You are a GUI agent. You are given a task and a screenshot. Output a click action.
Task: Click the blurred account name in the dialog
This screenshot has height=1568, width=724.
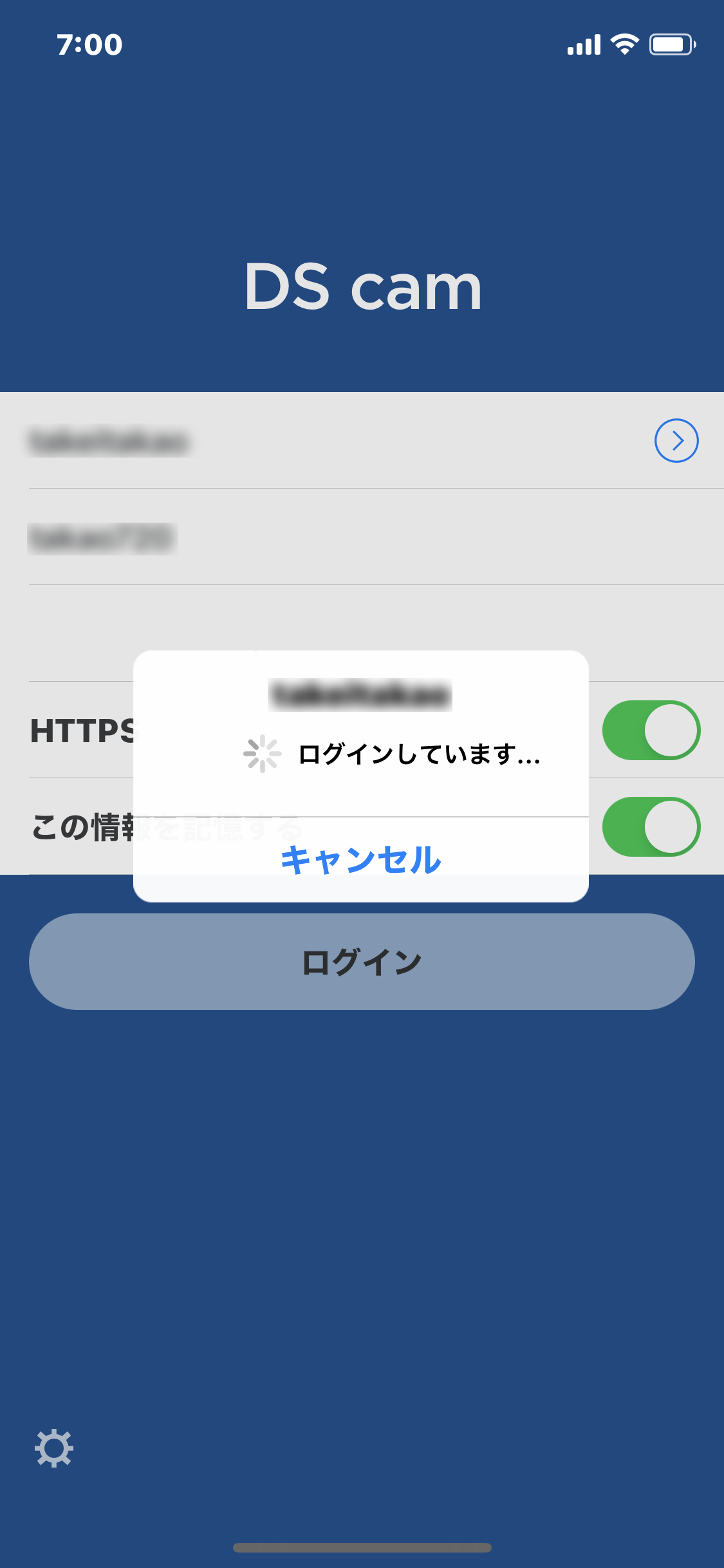point(362,694)
